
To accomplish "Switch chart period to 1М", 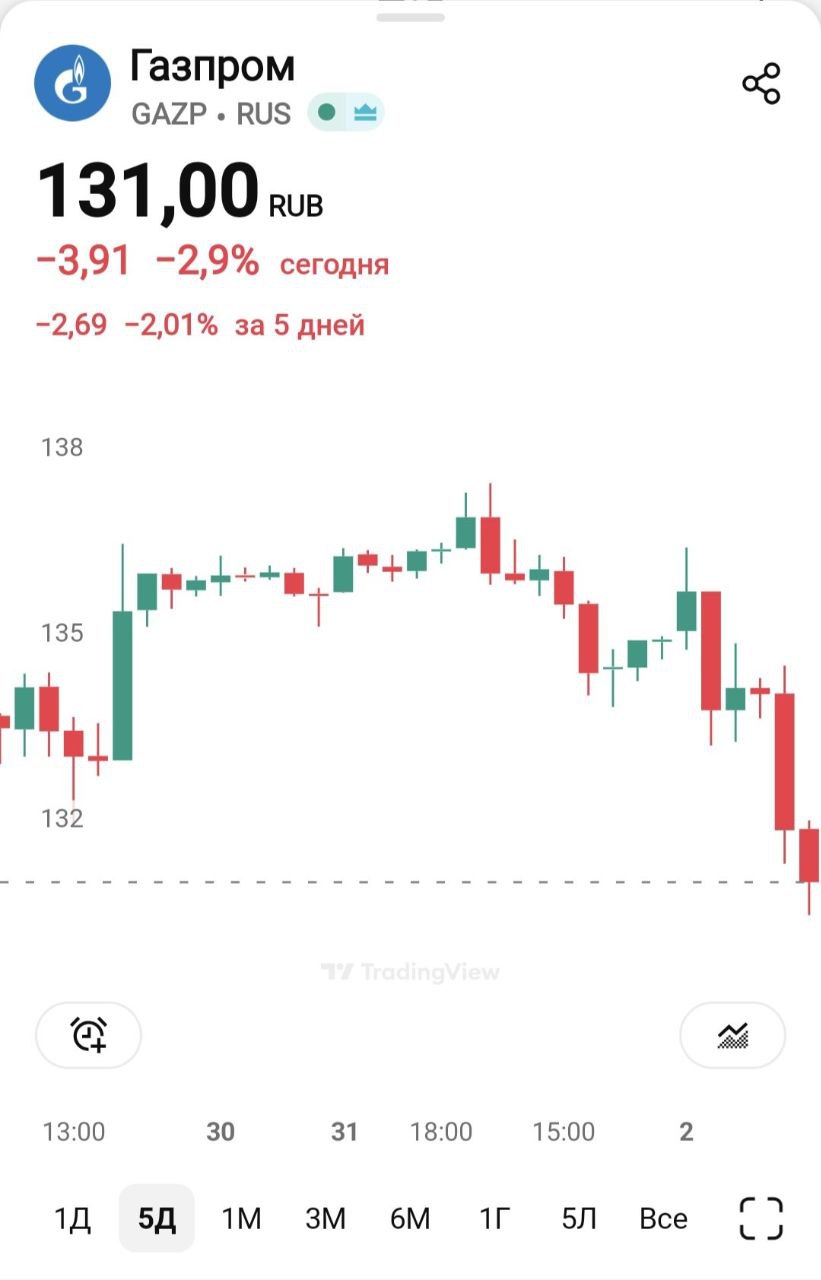I will coord(241,1218).
